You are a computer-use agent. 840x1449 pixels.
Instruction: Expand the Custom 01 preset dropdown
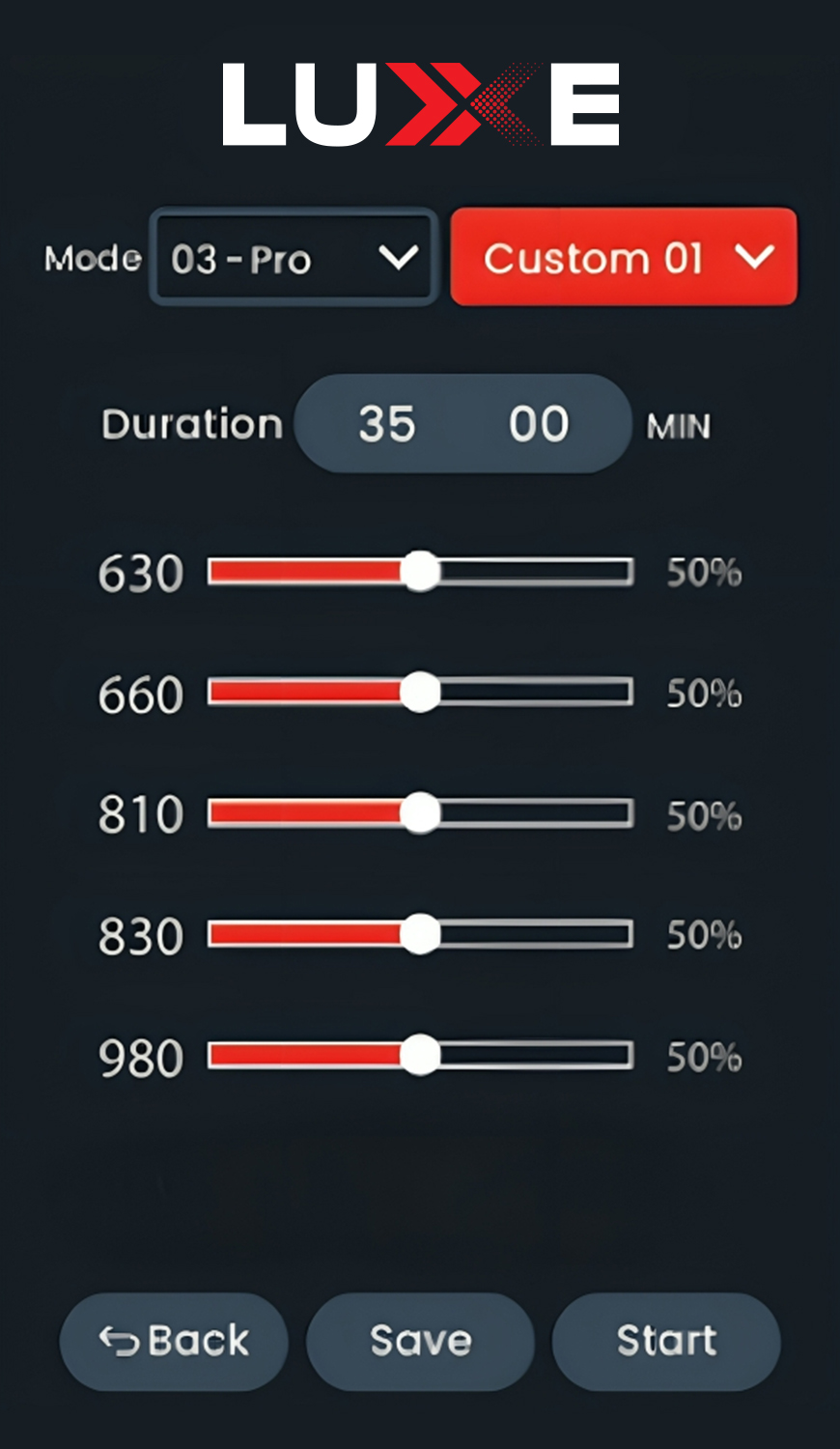[x=624, y=258]
